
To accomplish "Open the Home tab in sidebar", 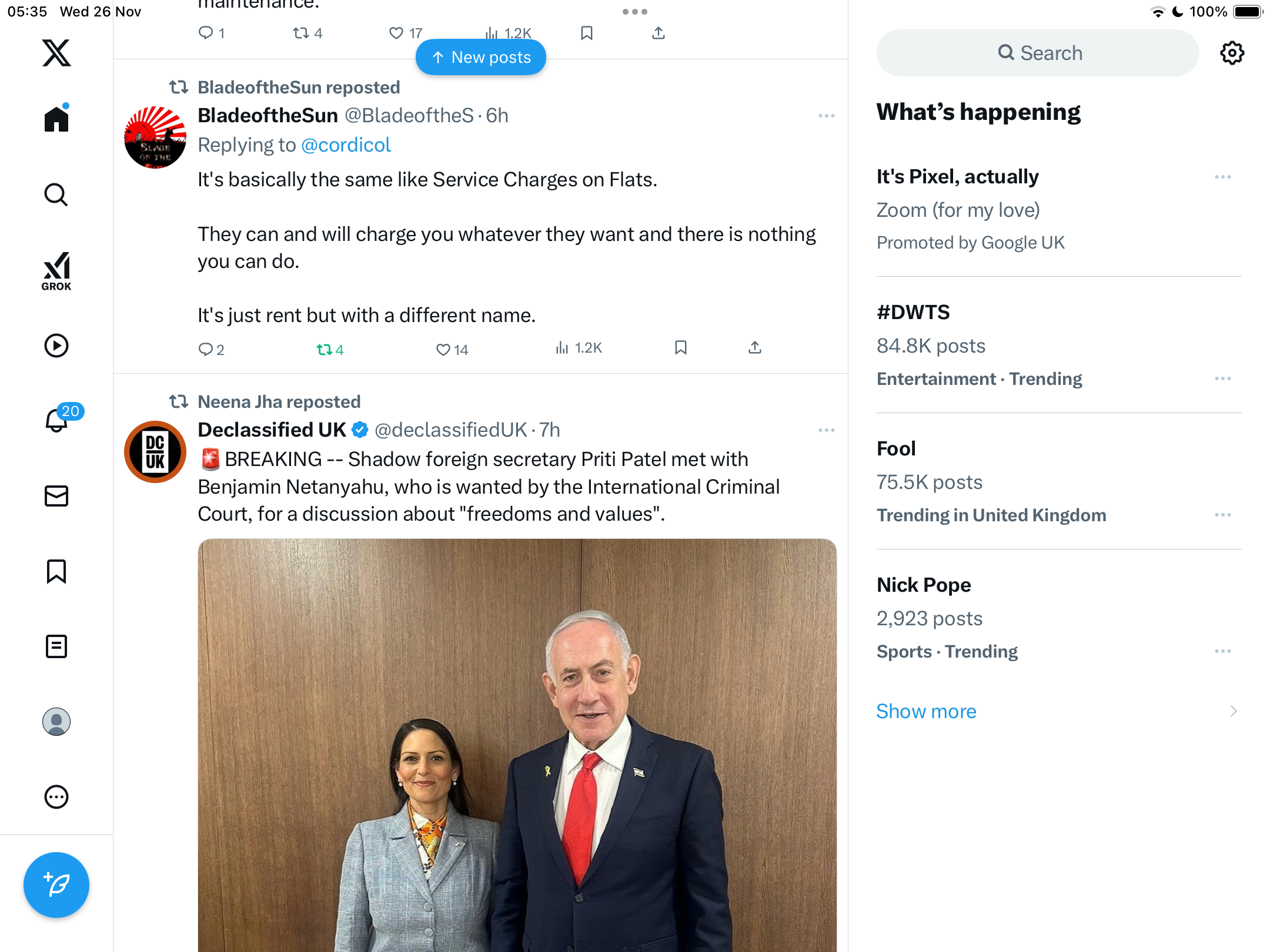I will coord(56,119).
